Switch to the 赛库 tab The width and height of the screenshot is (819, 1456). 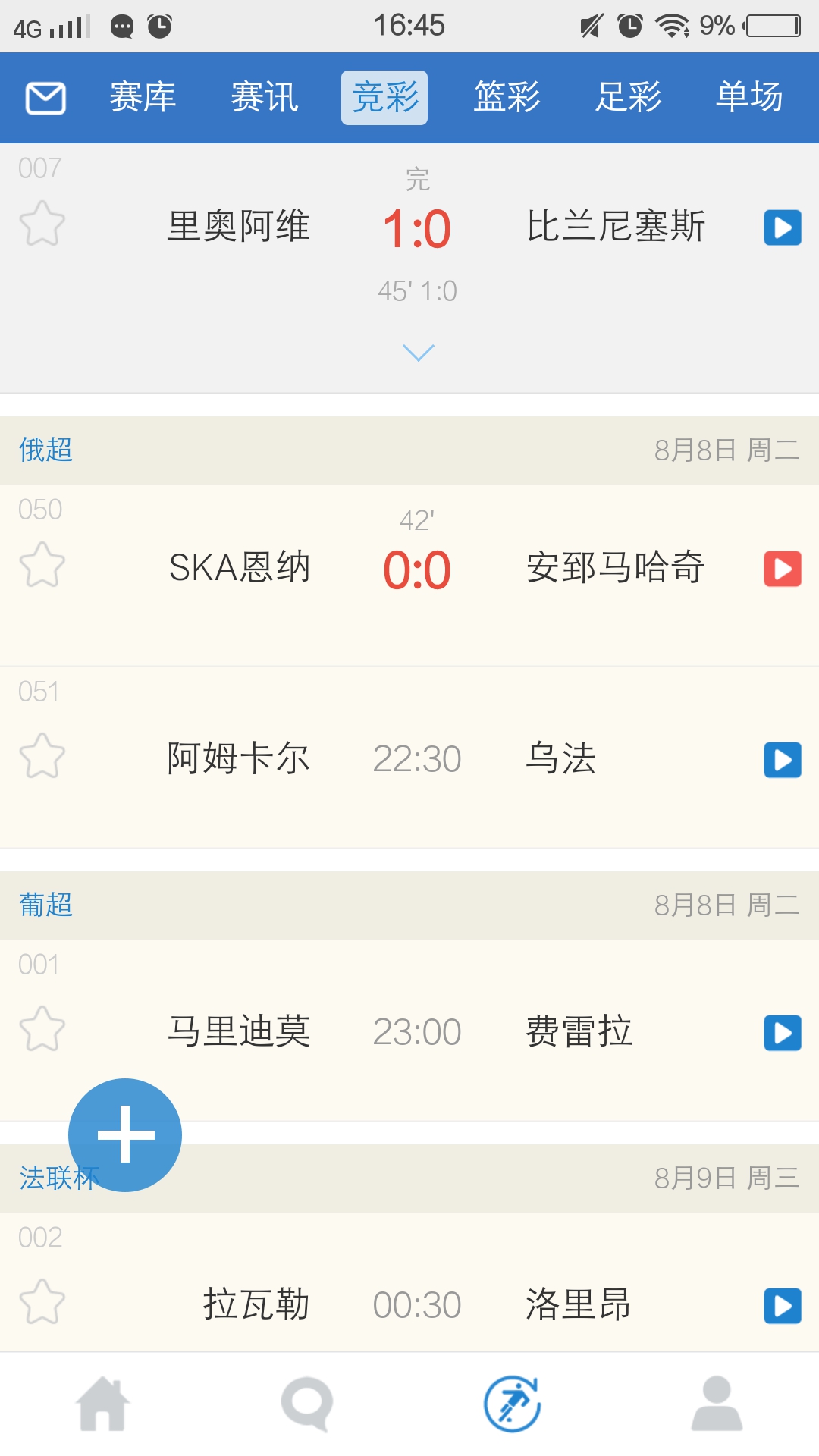point(143,98)
